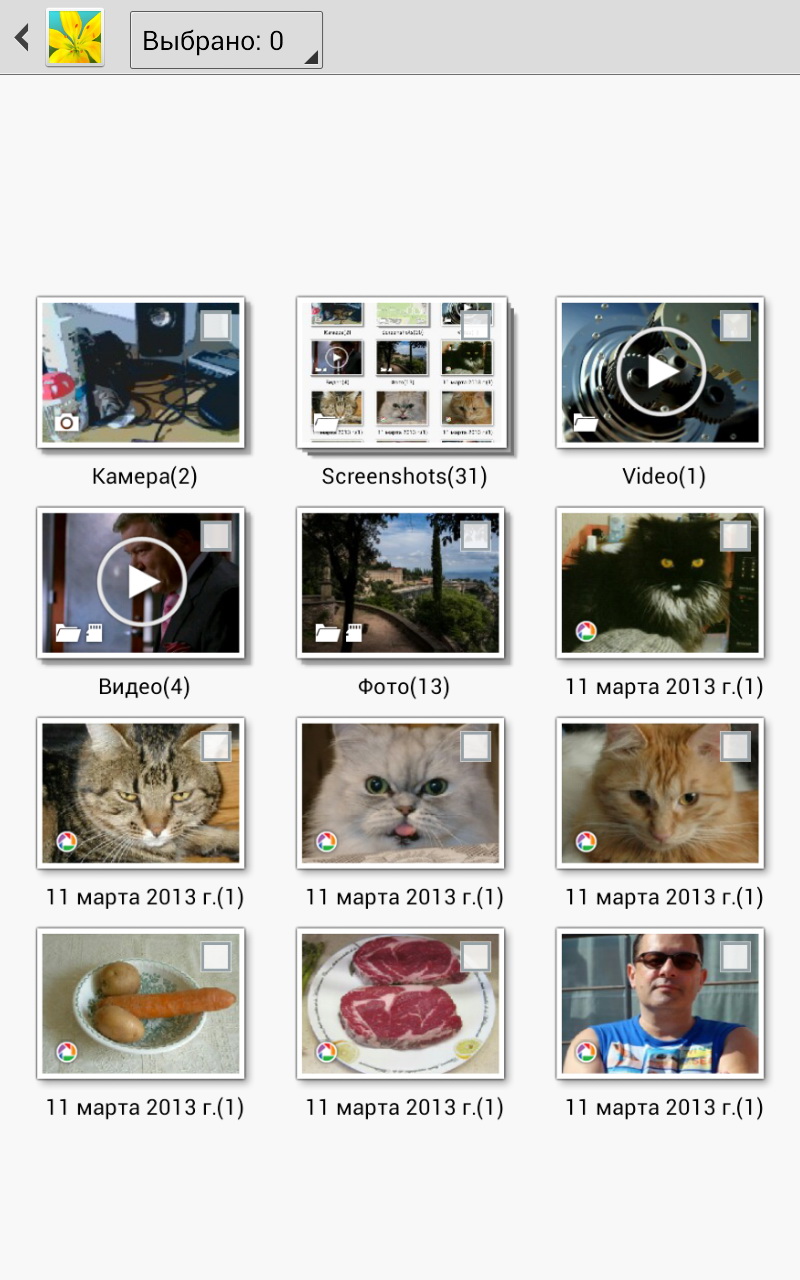This screenshot has height=1280, width=800.
Task: Select the Фото(13) album checkbox
Action: [x=476, y=536]
